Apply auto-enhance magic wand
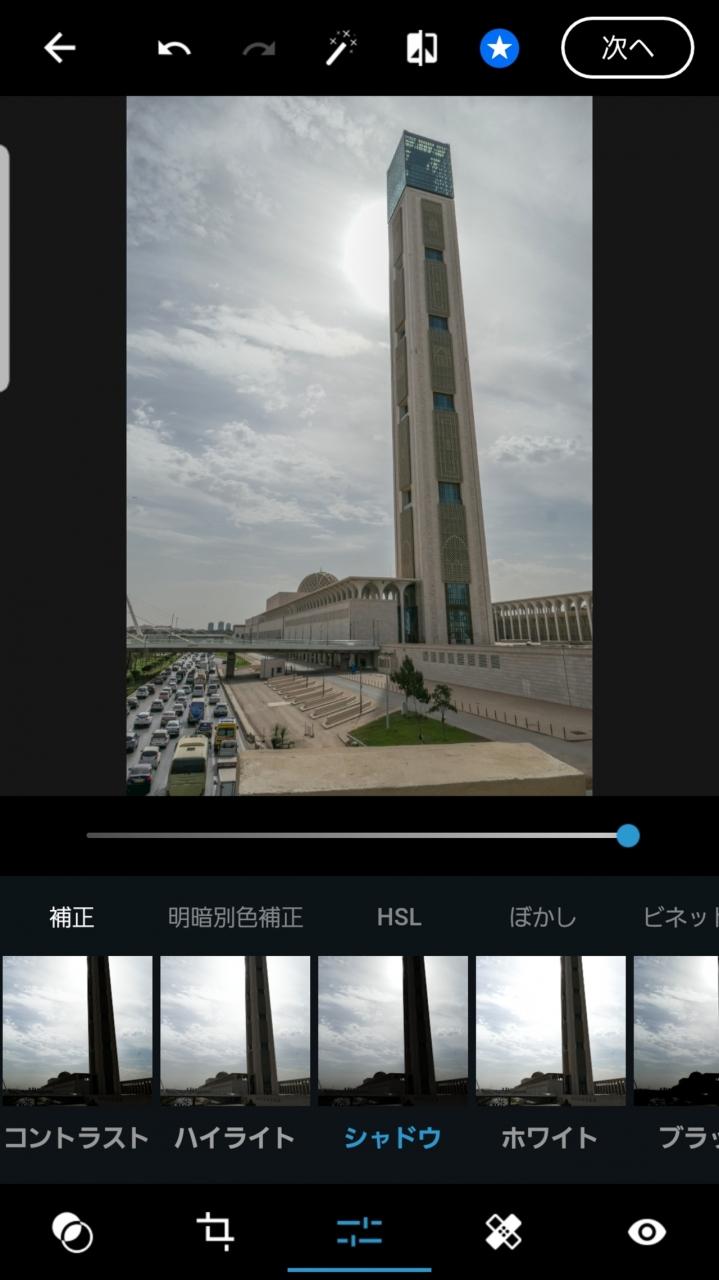Viewport: 719px width, 1280px height. click(341, 48)
